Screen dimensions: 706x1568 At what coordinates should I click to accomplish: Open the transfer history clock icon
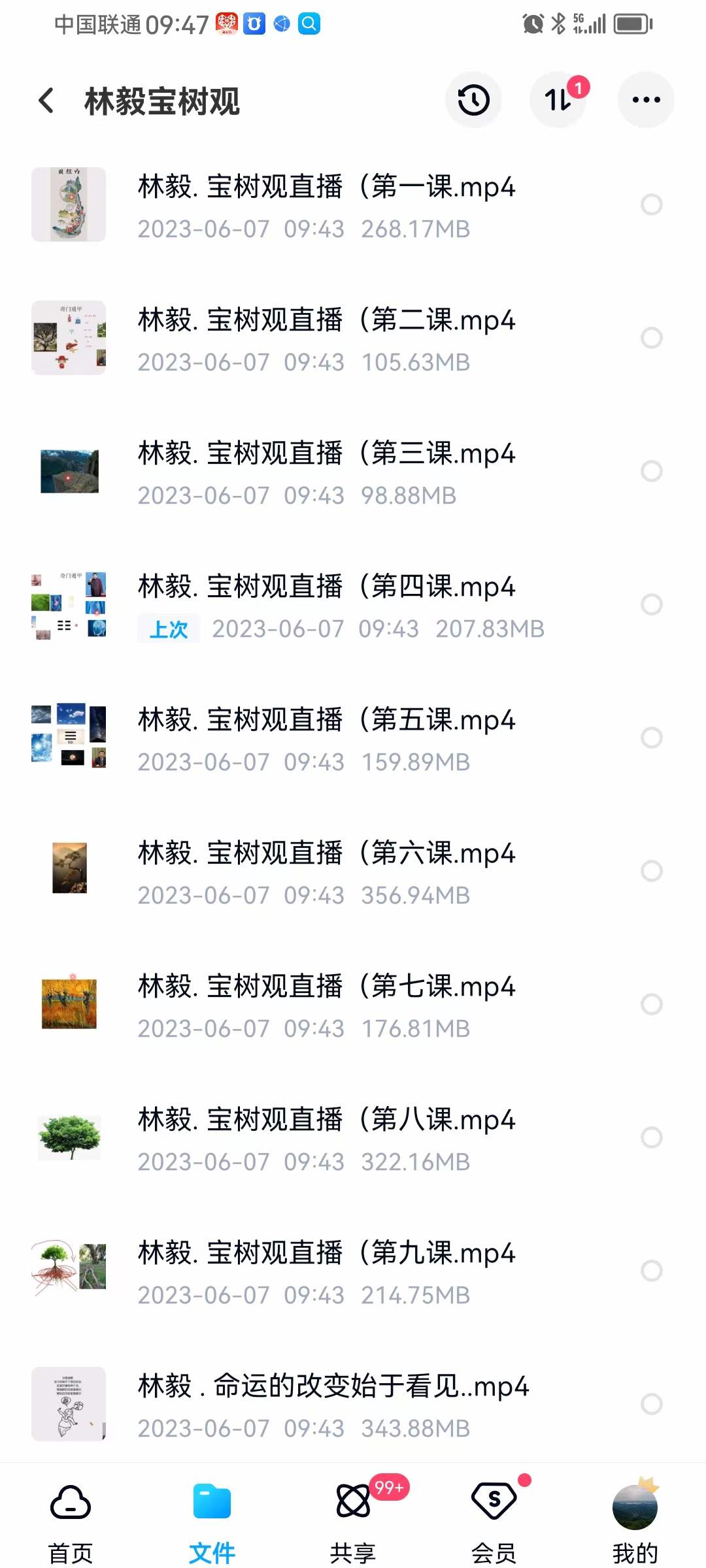point(473,99)
